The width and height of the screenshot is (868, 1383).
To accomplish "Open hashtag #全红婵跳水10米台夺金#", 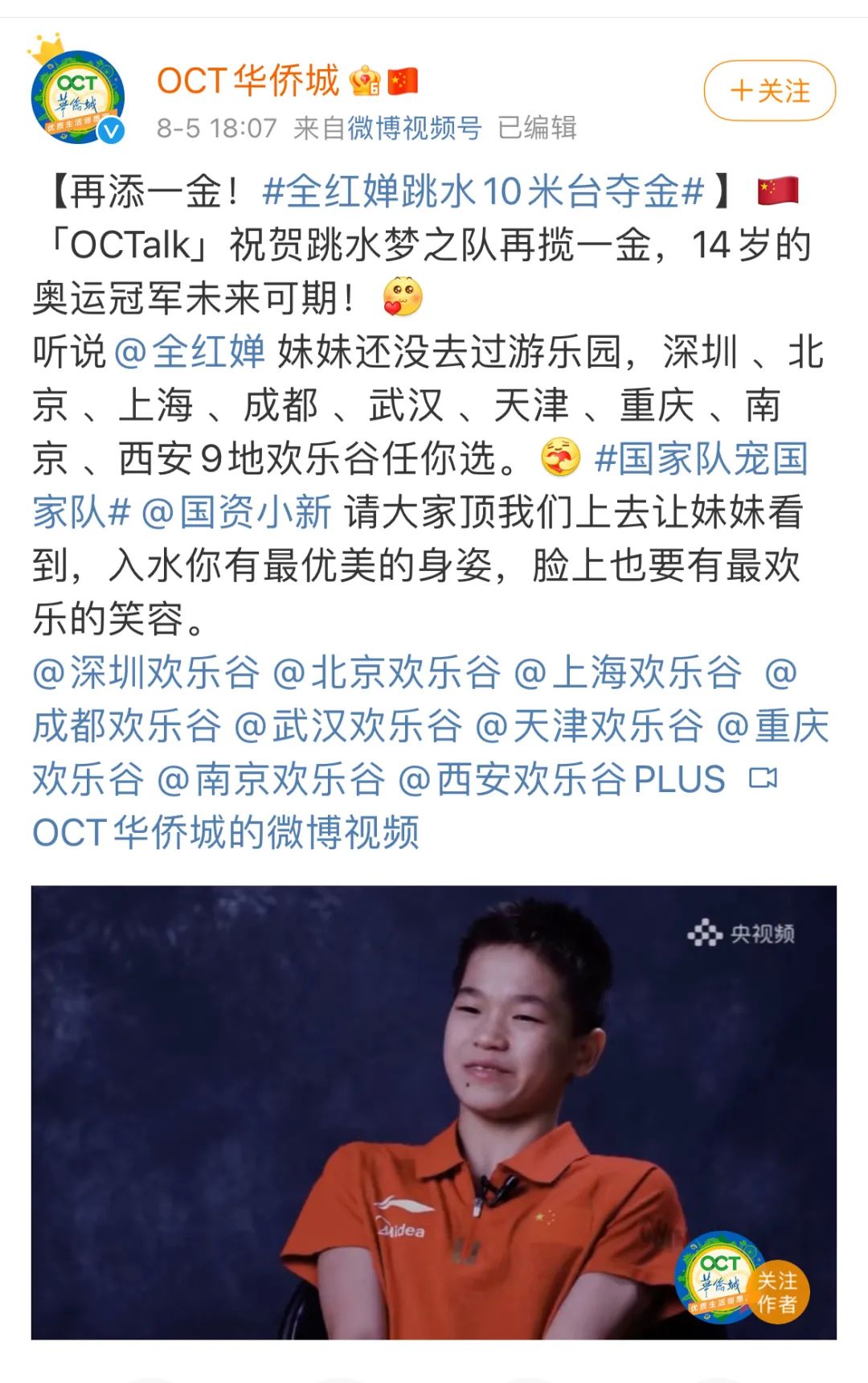I will 483,192.
